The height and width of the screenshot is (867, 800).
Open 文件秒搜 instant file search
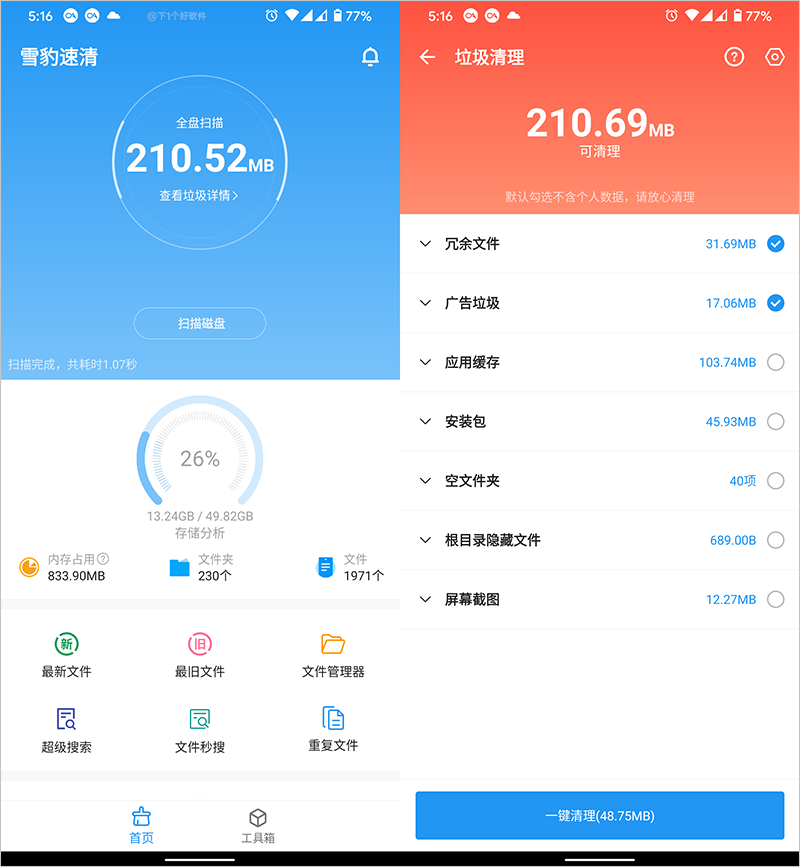pos(200,729)
